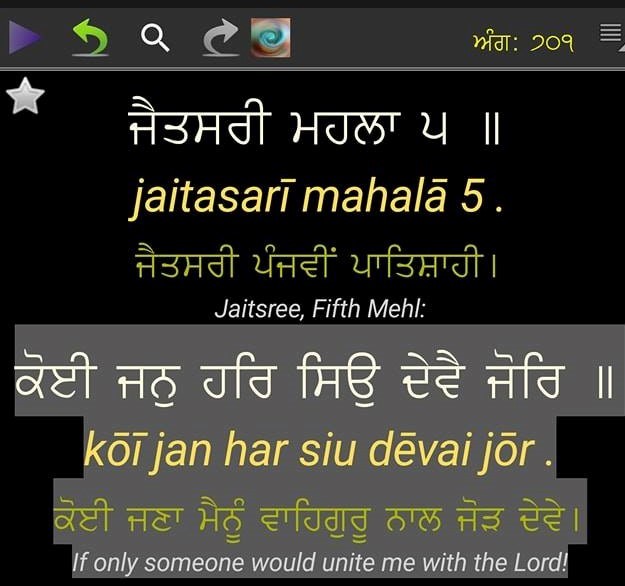Image resolution: width=625 pixels, height=586 pixels.
Task: Go back with the green arrow
Action: (x=90, y=38)
